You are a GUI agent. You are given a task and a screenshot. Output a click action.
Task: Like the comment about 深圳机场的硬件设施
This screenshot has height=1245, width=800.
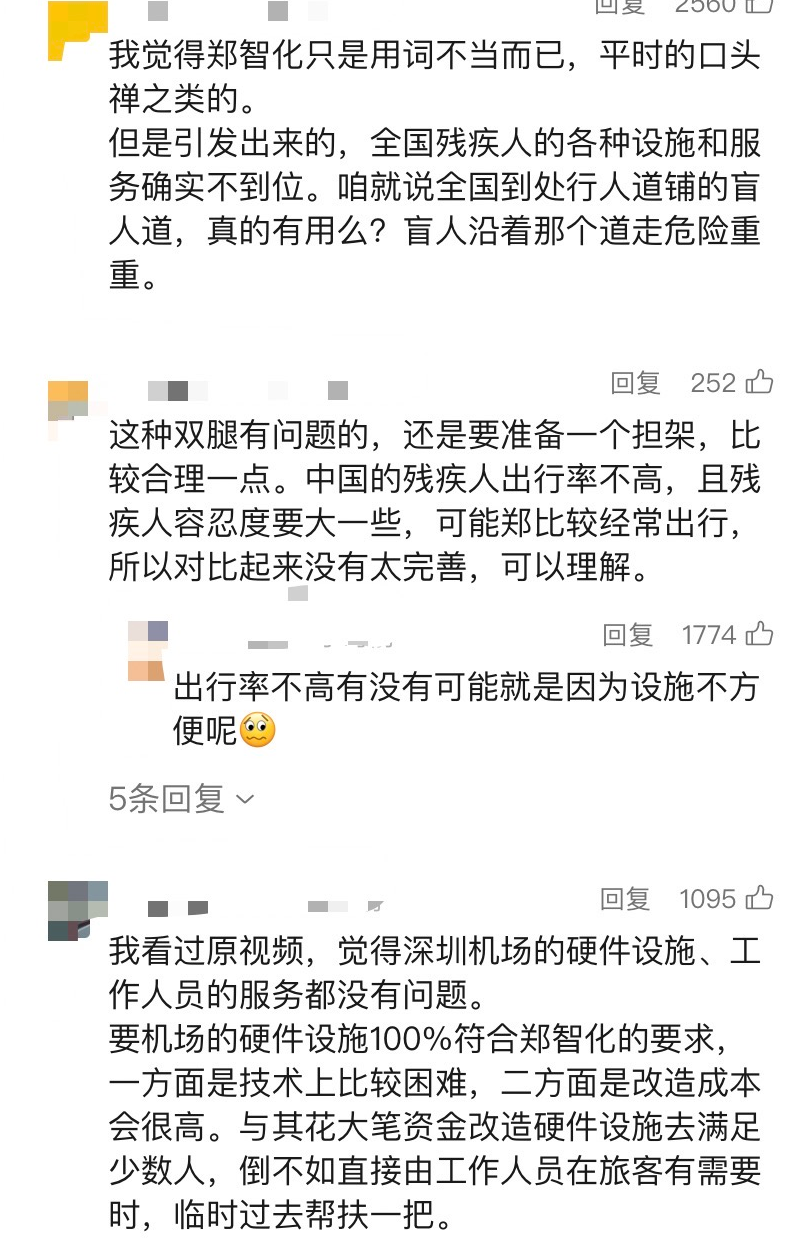(760, 898)
